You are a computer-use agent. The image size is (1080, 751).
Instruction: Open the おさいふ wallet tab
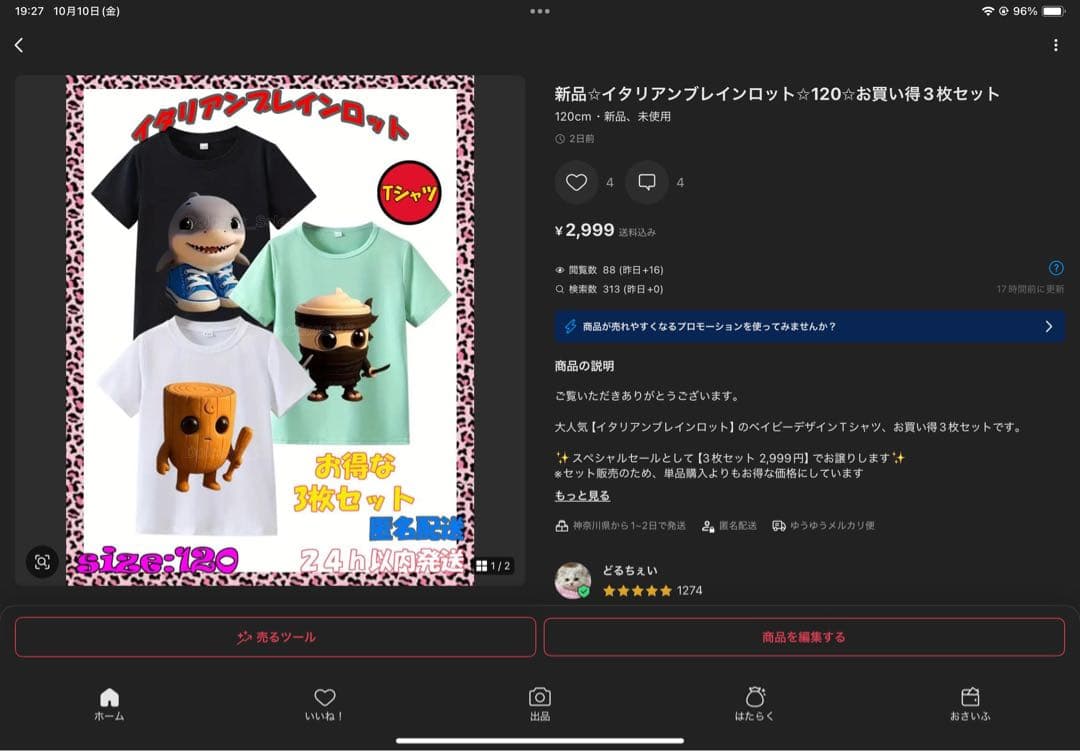pyautogui.click(x=970, y=704)
